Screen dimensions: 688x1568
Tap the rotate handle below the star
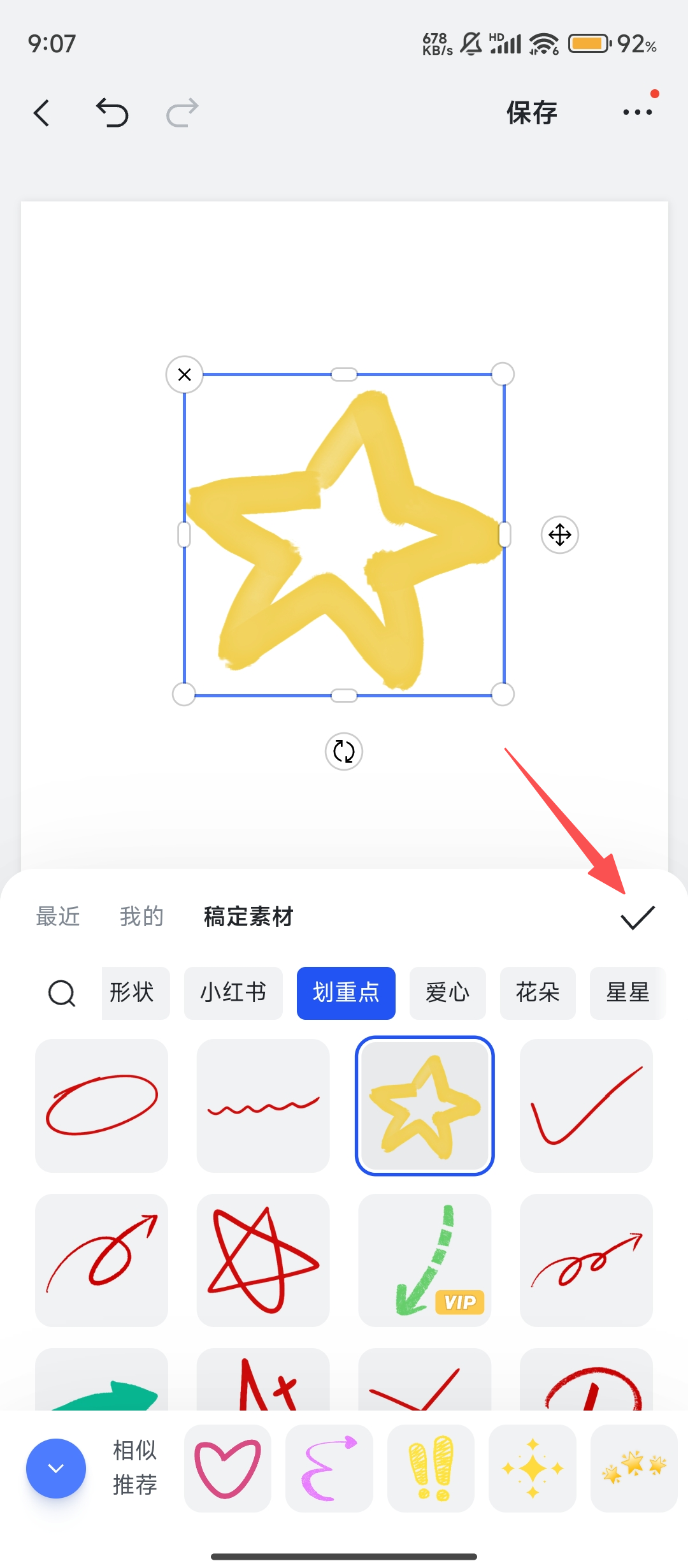pyautogui.click(x=344, y=751)
